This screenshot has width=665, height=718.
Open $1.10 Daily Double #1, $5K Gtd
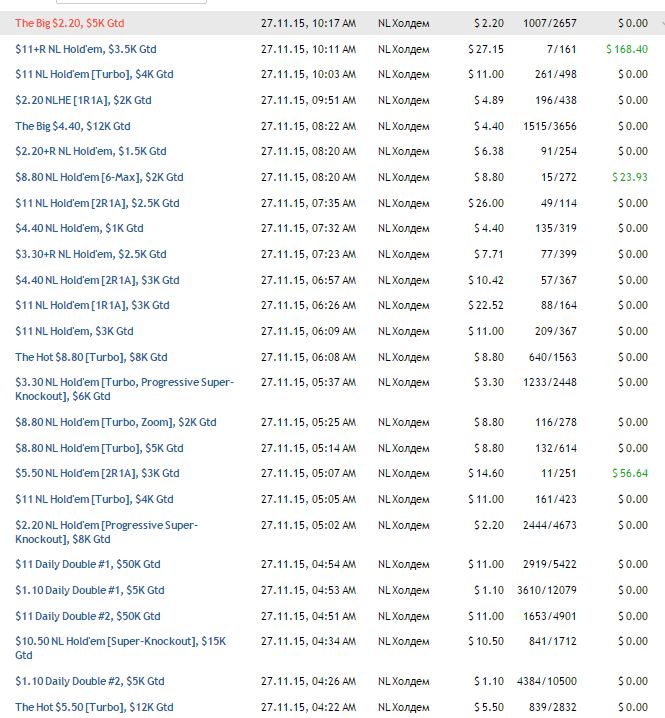click(x=89, y=590)
